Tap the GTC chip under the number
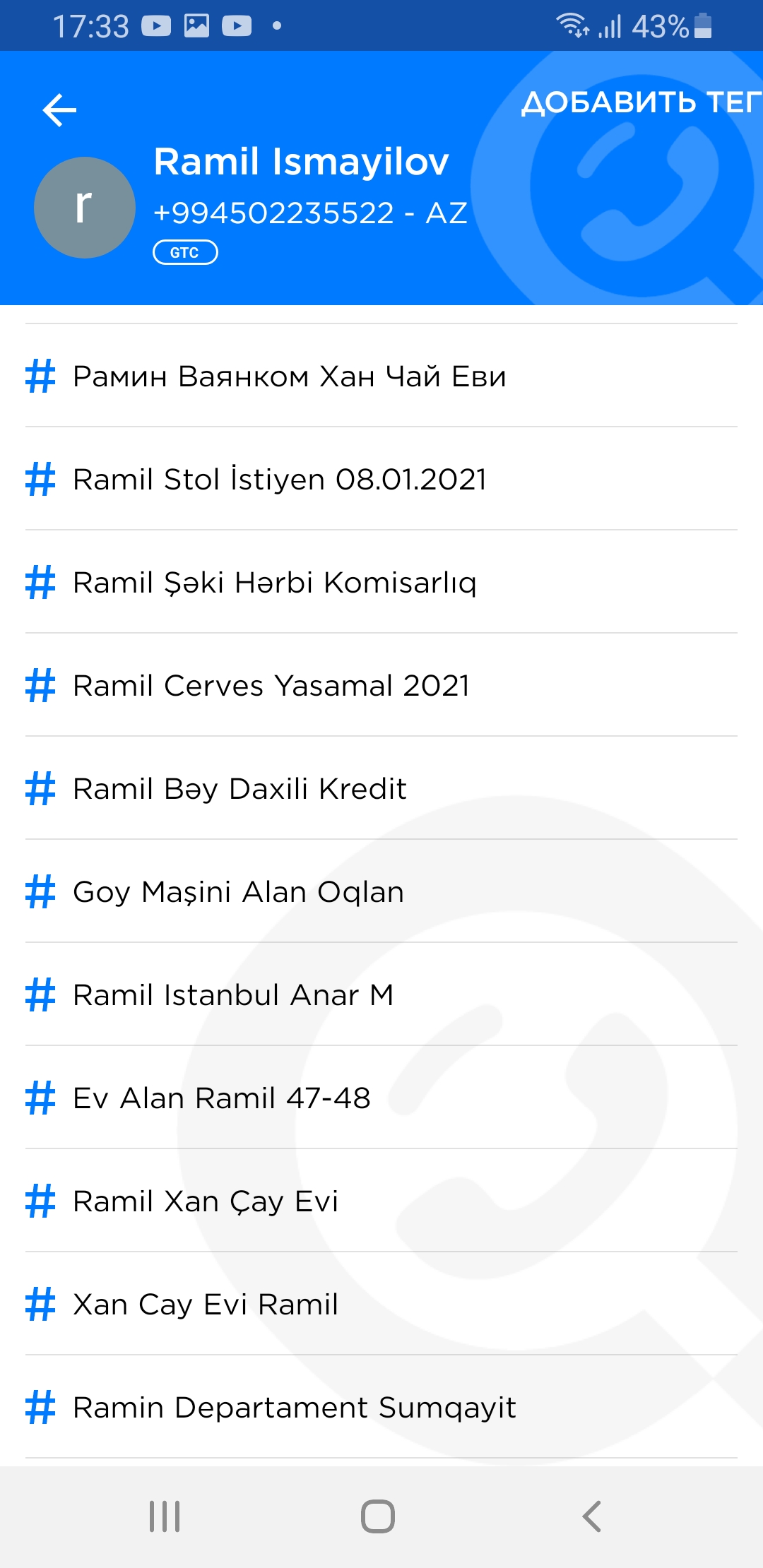This screenshot has height=1568, width=763. (185, 252)
